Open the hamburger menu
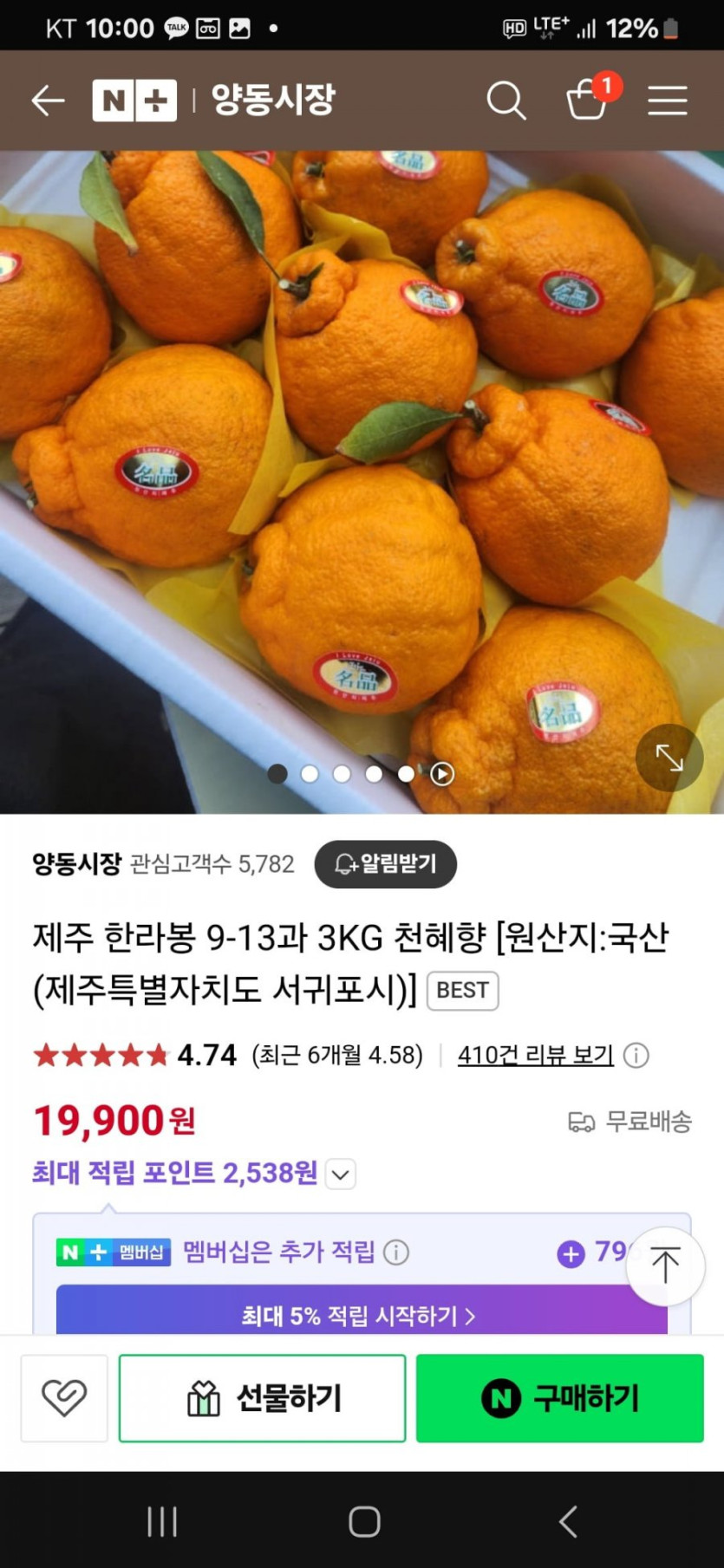The image size is (724, 1568). (x=667, y=101)
